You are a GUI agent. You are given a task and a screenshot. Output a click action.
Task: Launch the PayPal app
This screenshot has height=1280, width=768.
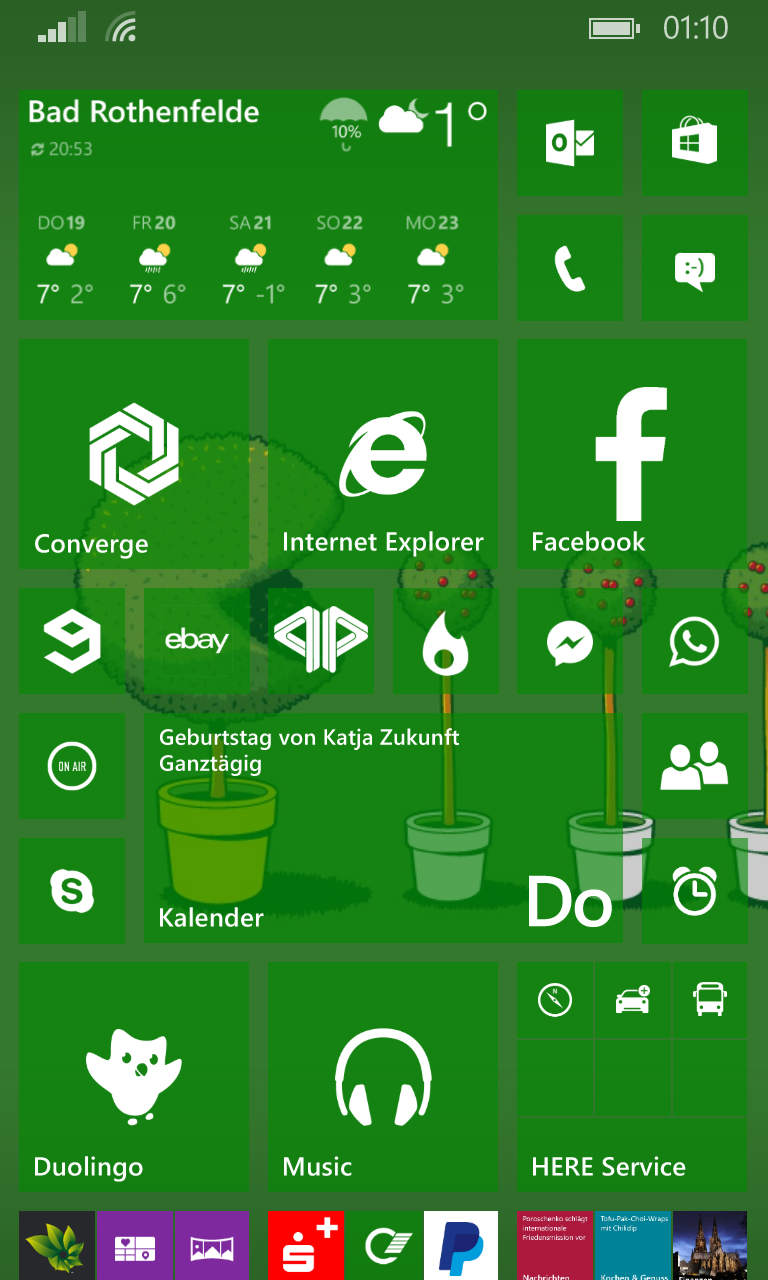(x=461, y=1246)
